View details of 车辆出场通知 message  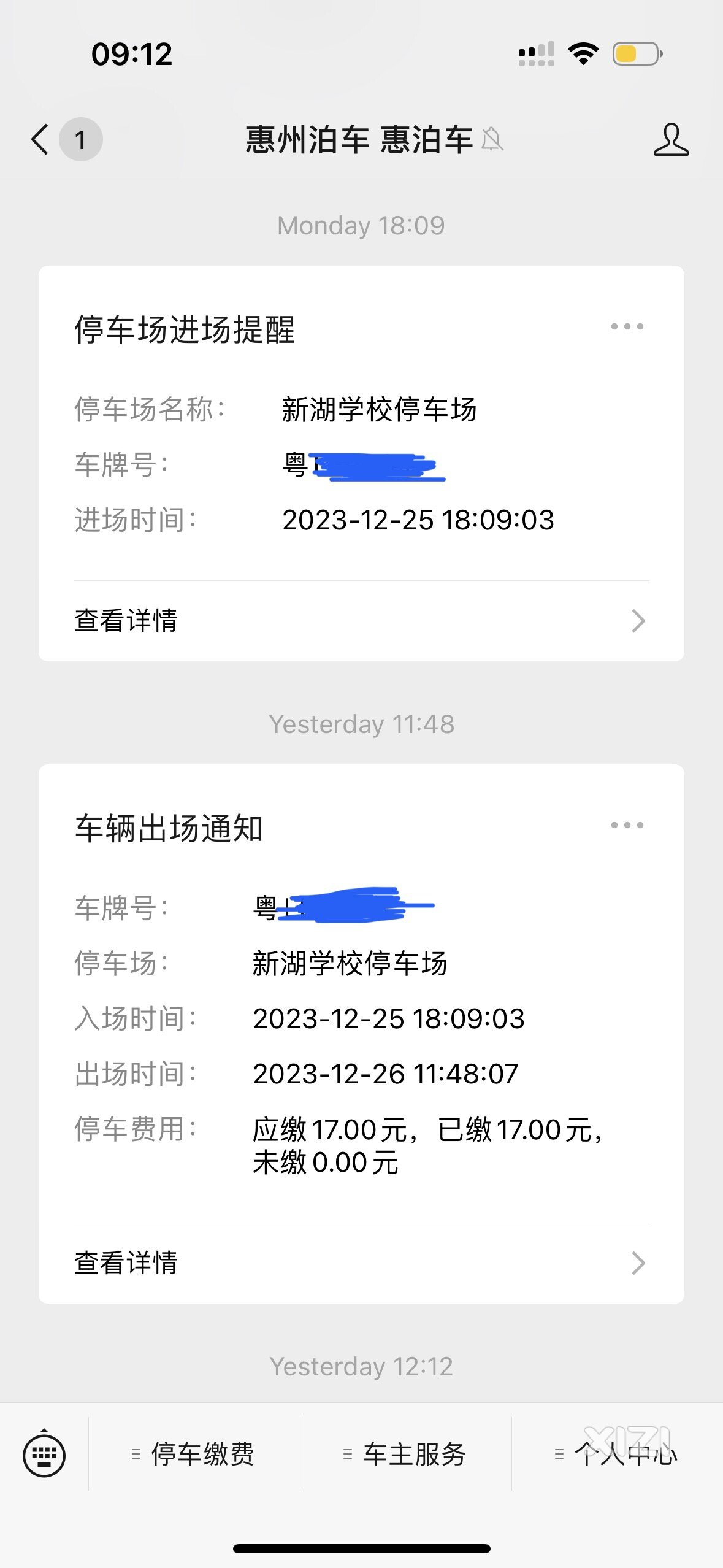pos(361,1263)
